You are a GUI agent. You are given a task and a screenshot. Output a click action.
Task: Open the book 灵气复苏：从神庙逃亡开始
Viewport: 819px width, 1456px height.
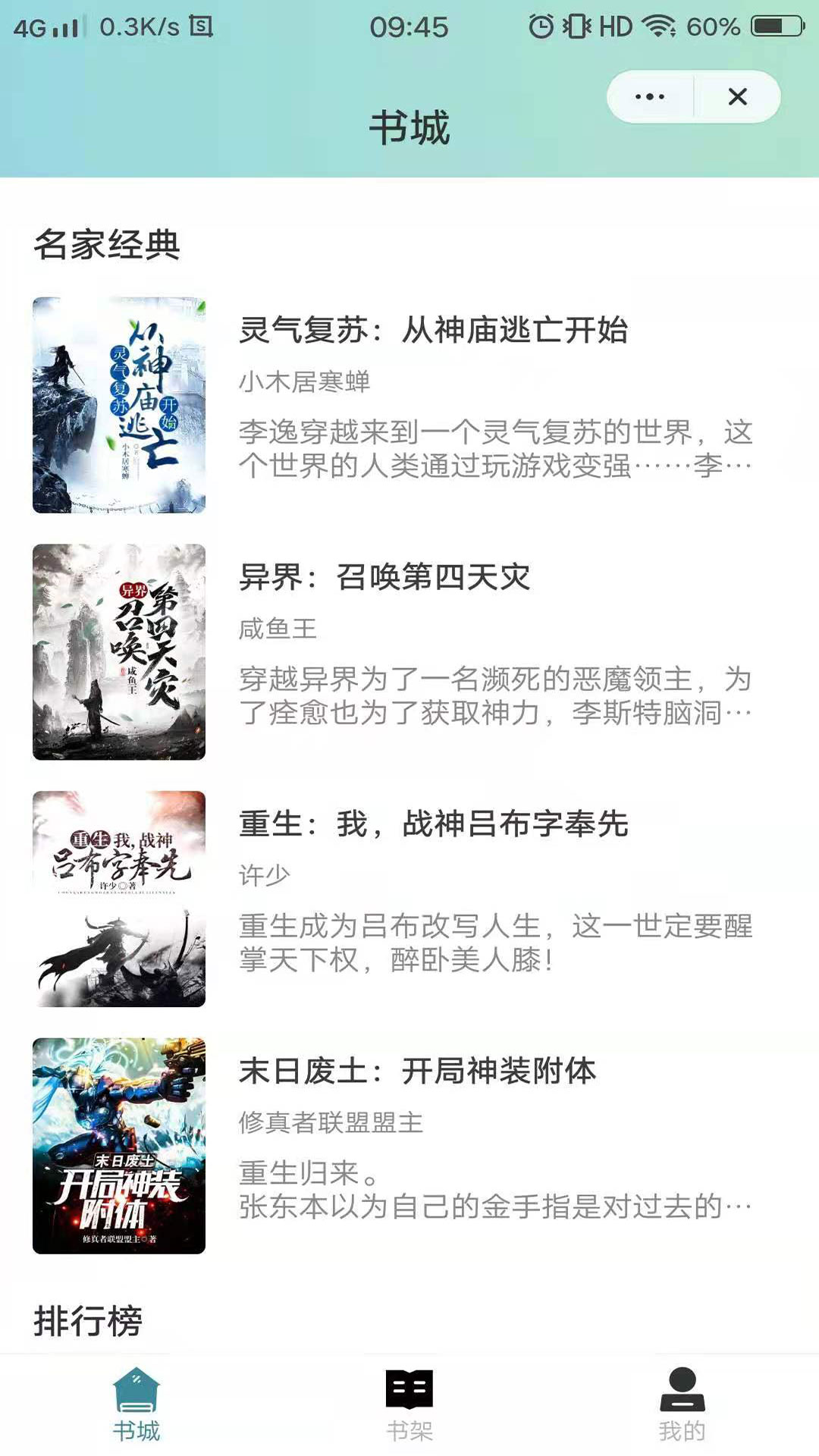[436, 331]
